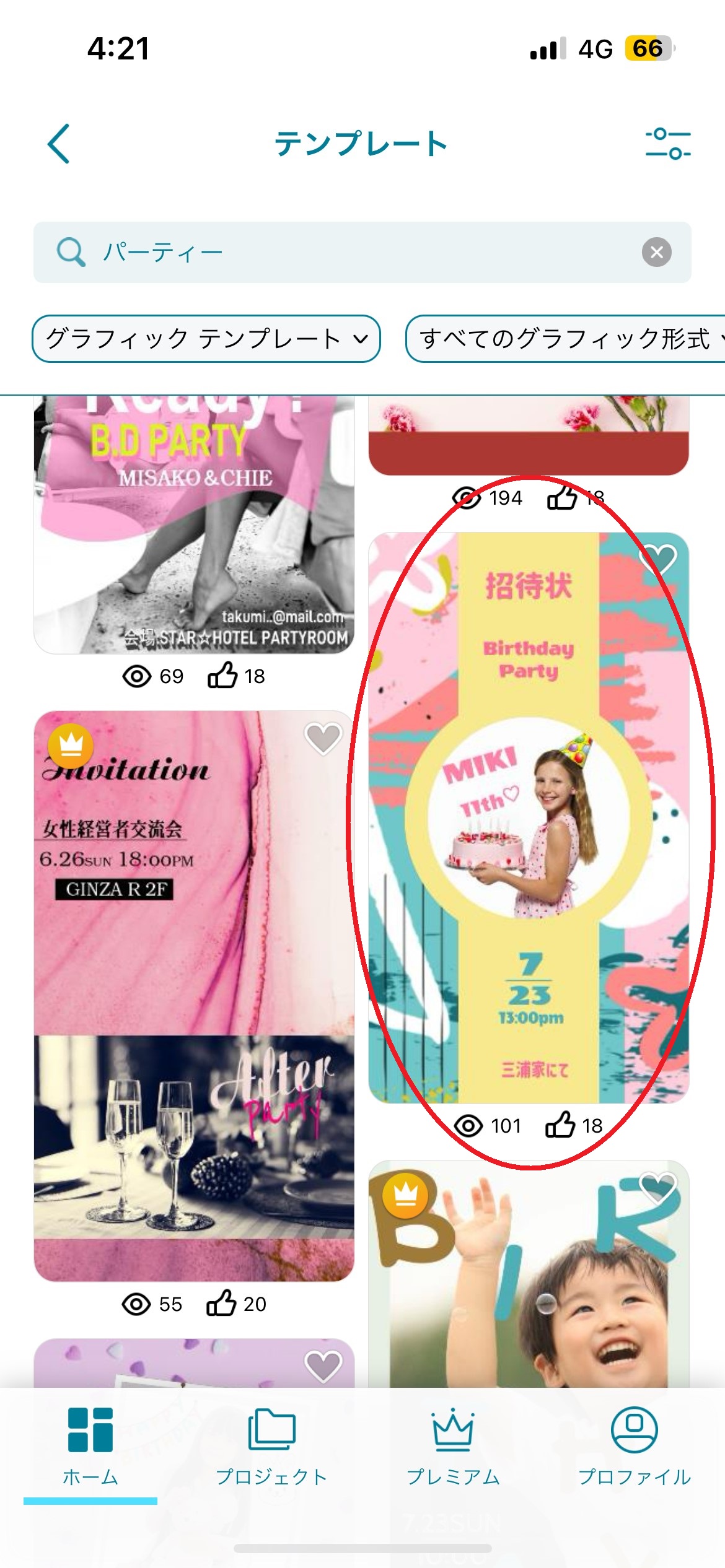The height and width of the screenshot is (1568, 725).
Task: Favorite the 招待状 Birthday Party template
Action: (x=657, y=559)
